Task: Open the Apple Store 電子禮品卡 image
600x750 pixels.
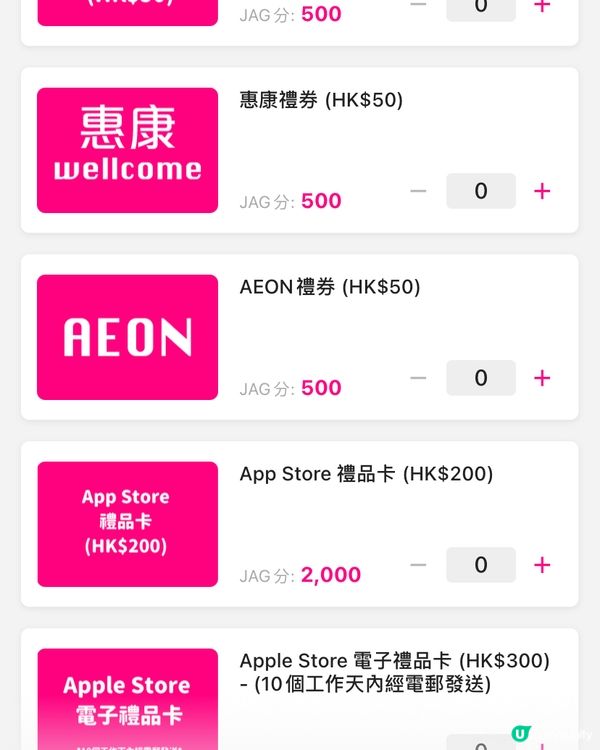Action: point(127,699)
